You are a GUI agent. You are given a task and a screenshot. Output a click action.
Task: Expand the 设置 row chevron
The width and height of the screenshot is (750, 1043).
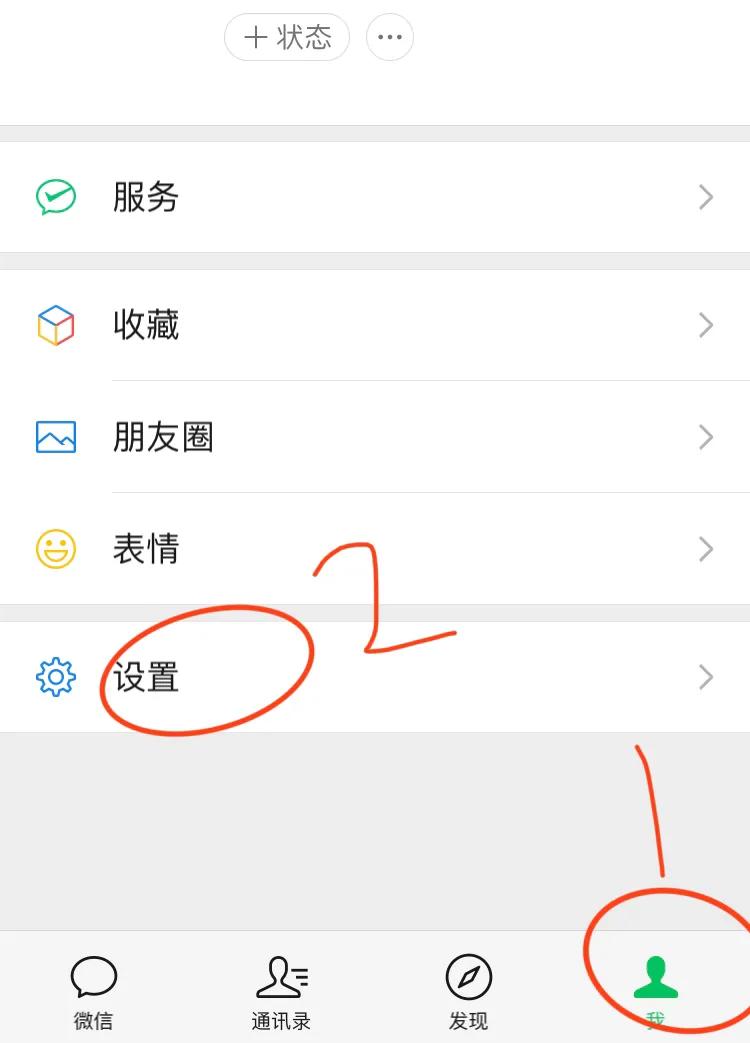click(x=706, y=677)
